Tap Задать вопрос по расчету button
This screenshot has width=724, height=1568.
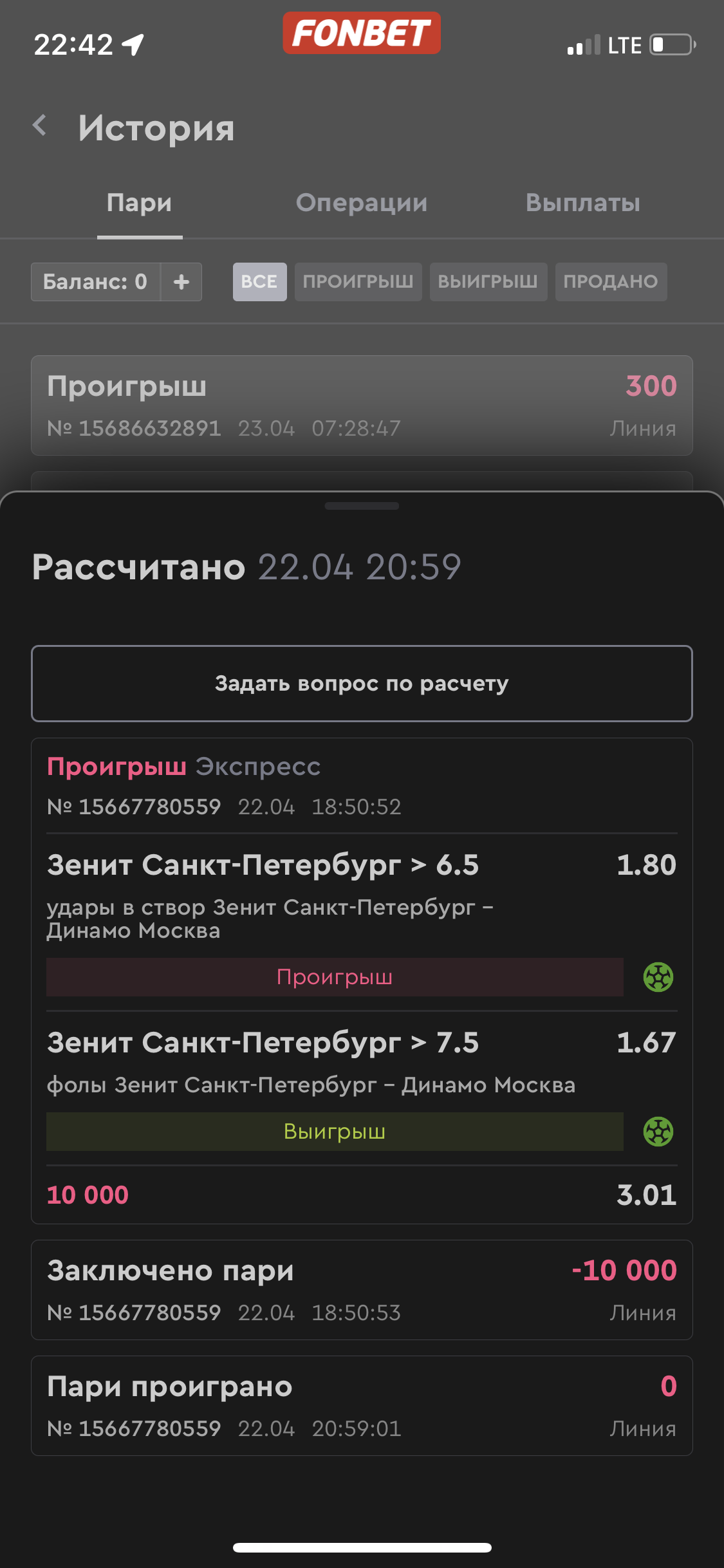tap(361, 684)
